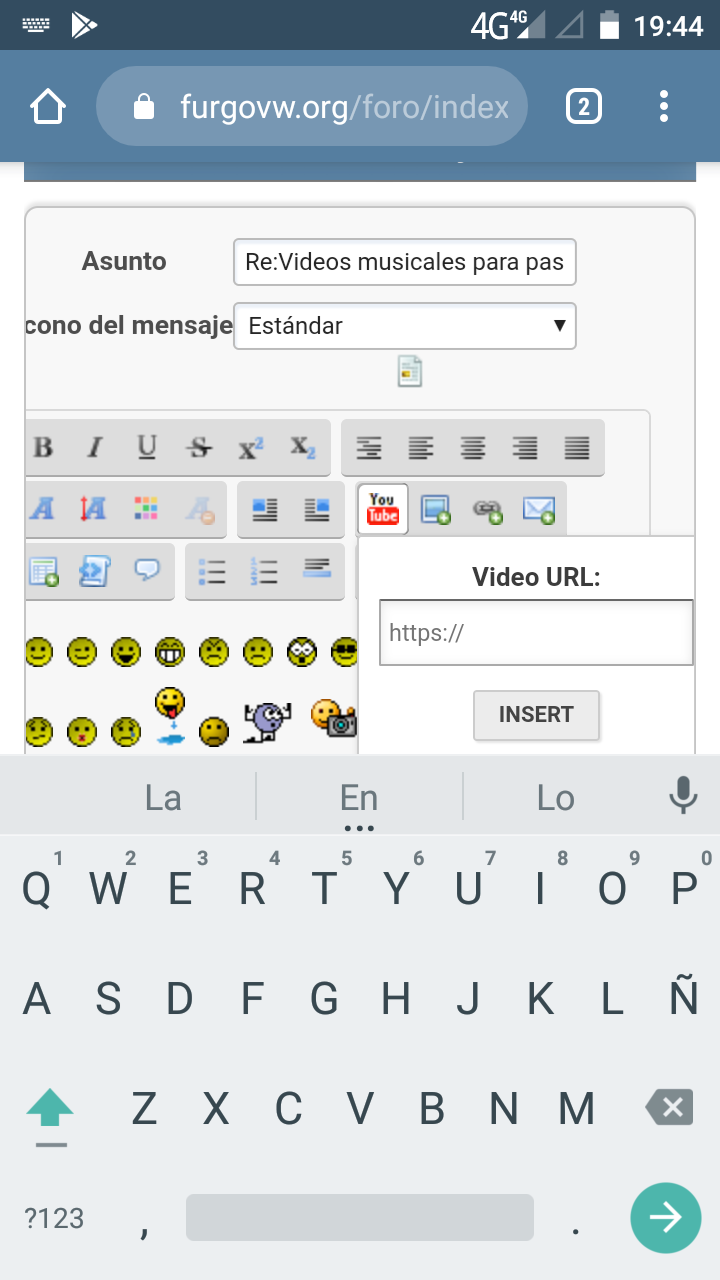This screenshot has height=1280, width=720.
Task: Go to the browser home page
Action: [x=48, y=107]
